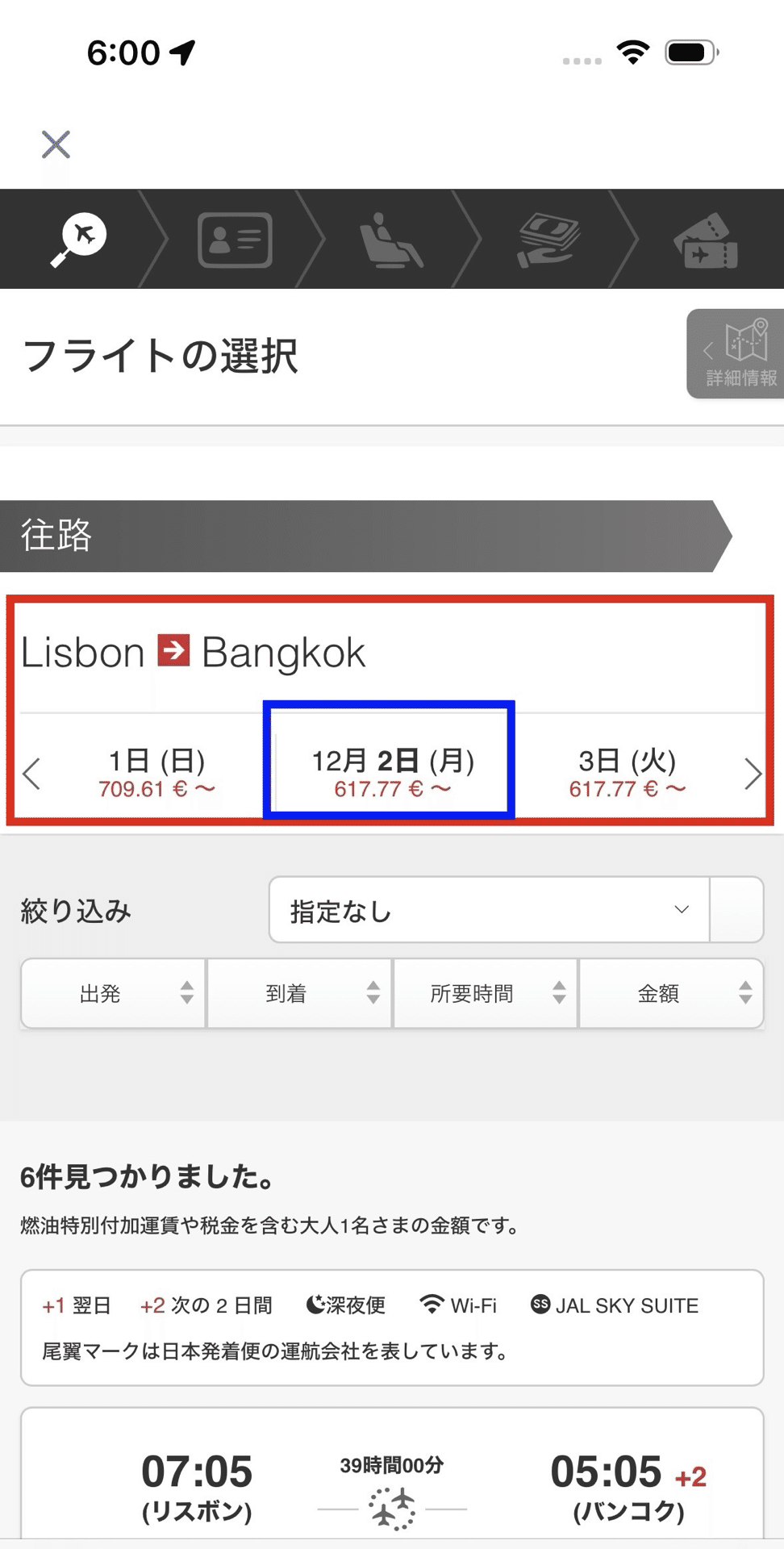Show later dates with right arrow
The height and width of the screenshot is (1549, 784).
click(753, 773)
